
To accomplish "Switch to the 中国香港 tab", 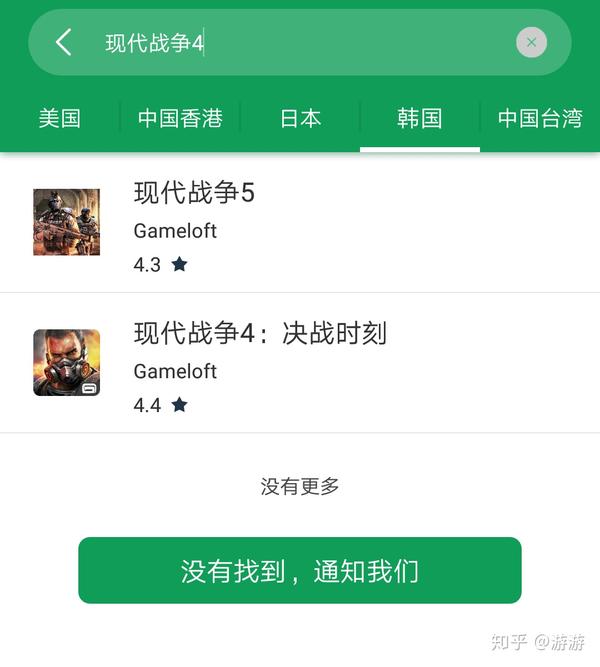I will click(180, 118).
